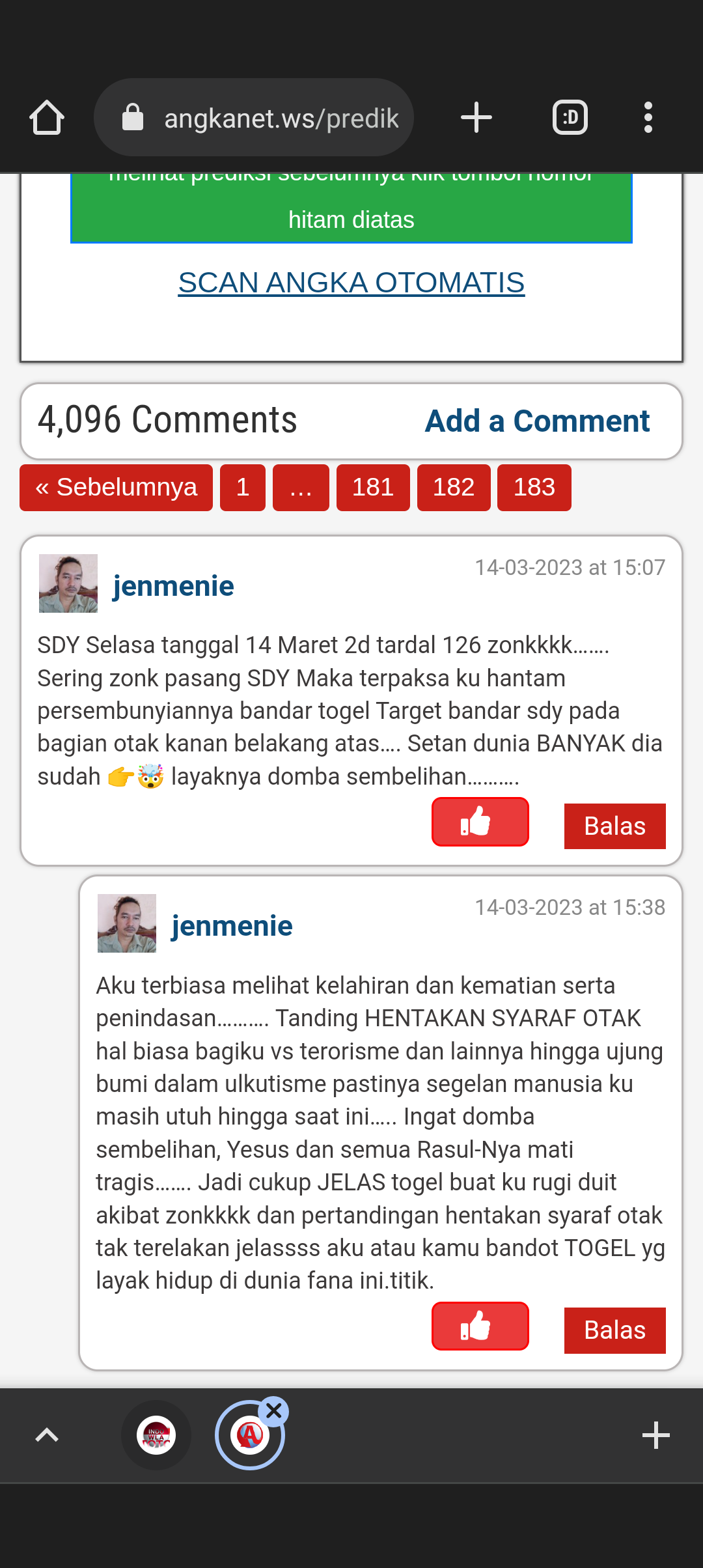Open the browser overflow menu
The width and height of the screenshot is (703, 1568).
[x=648, y=118]
